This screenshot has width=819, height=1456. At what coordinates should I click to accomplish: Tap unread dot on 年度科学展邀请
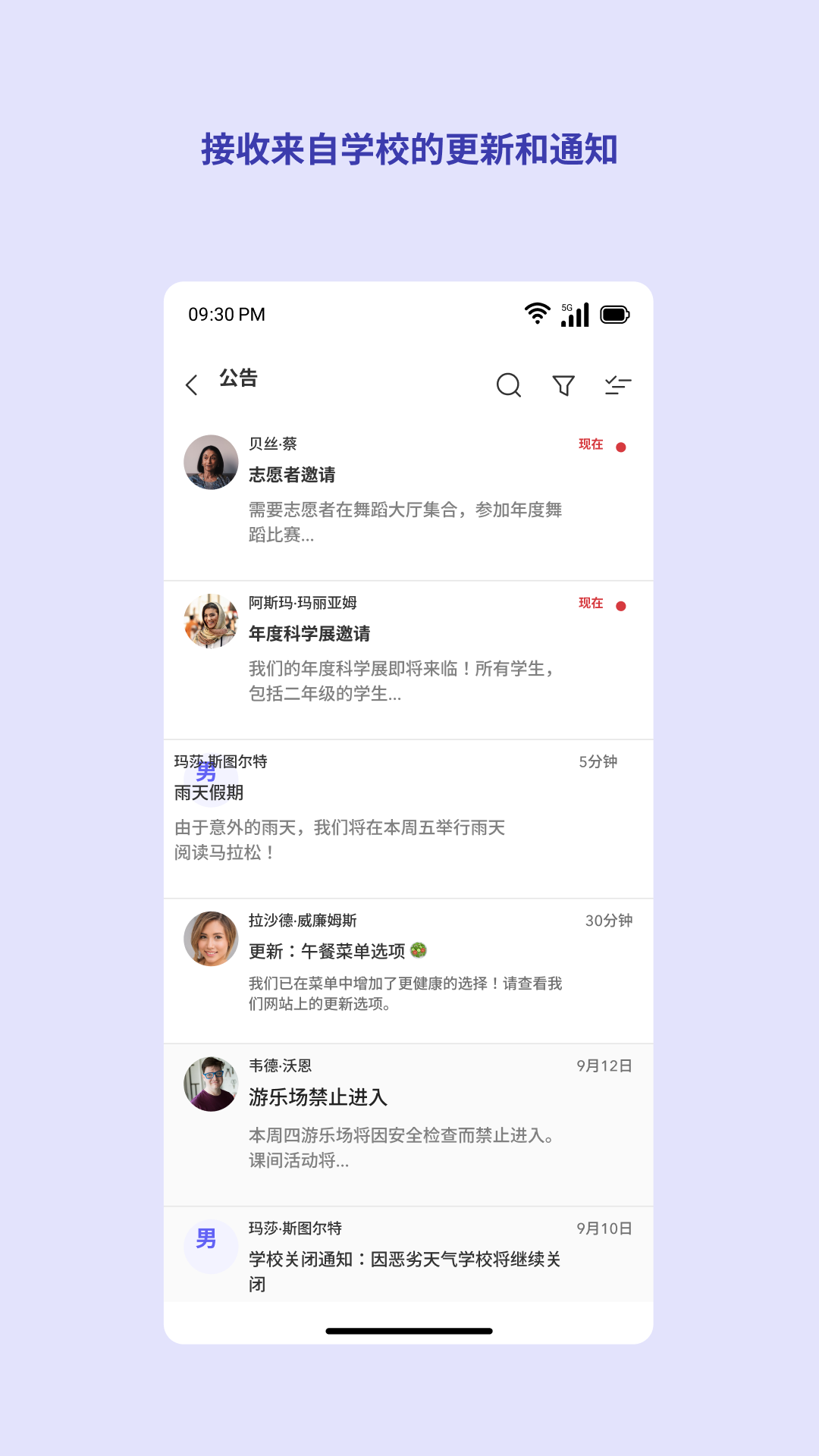pyautogui.click(x=622, y=606)
